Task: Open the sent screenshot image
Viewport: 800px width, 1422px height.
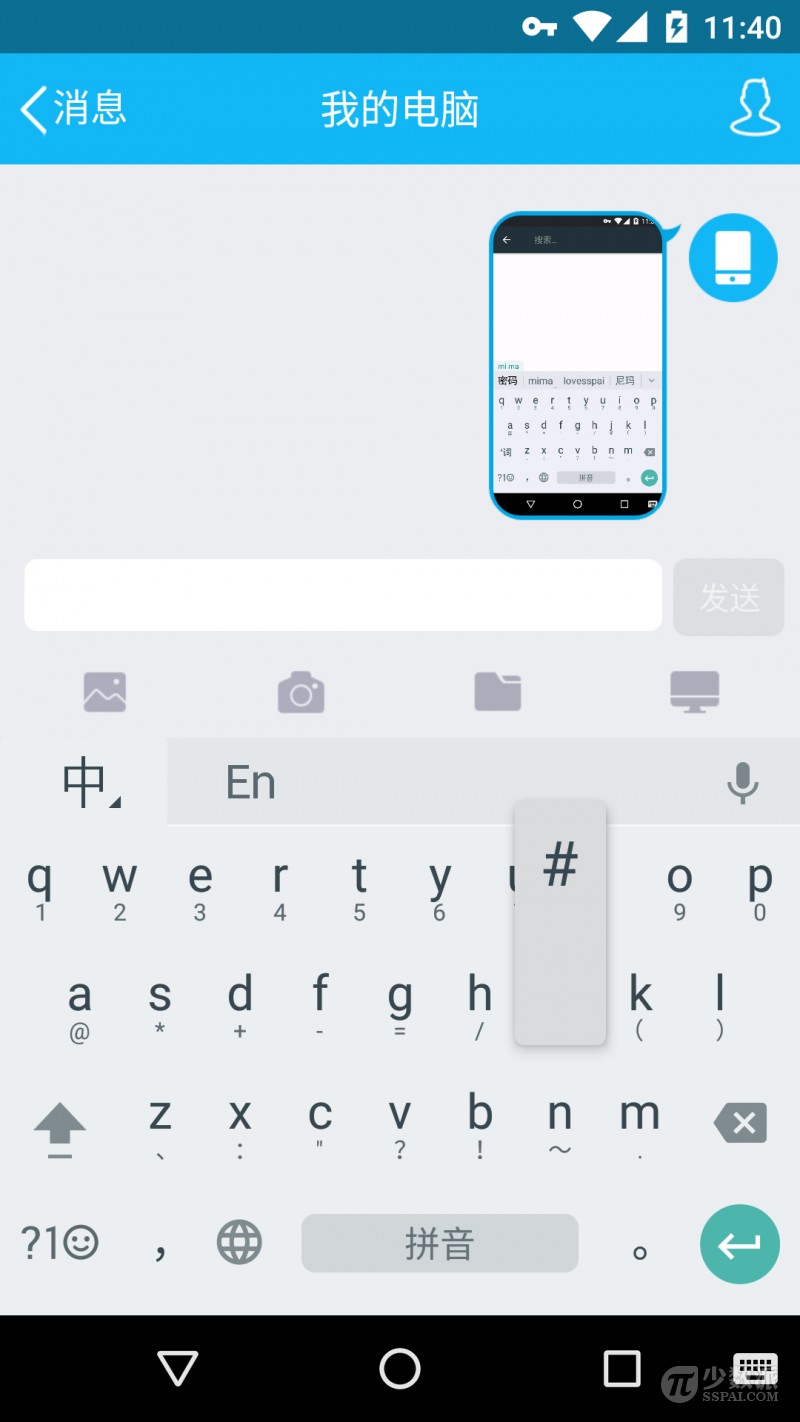Action: point(577,365)
